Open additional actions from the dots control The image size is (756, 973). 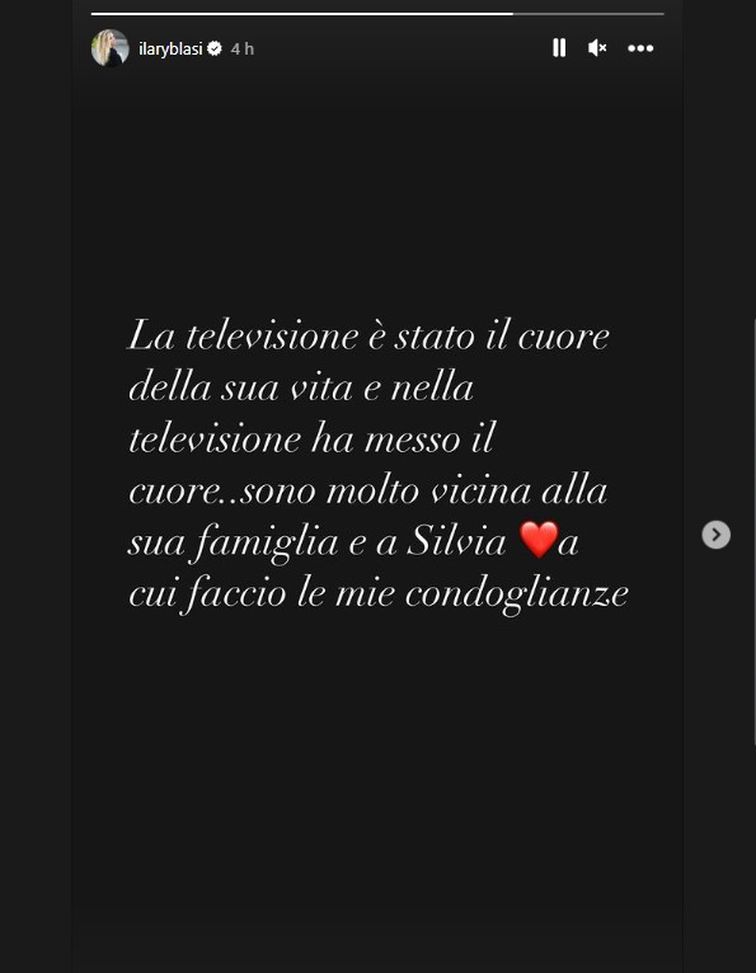[640, 47]
